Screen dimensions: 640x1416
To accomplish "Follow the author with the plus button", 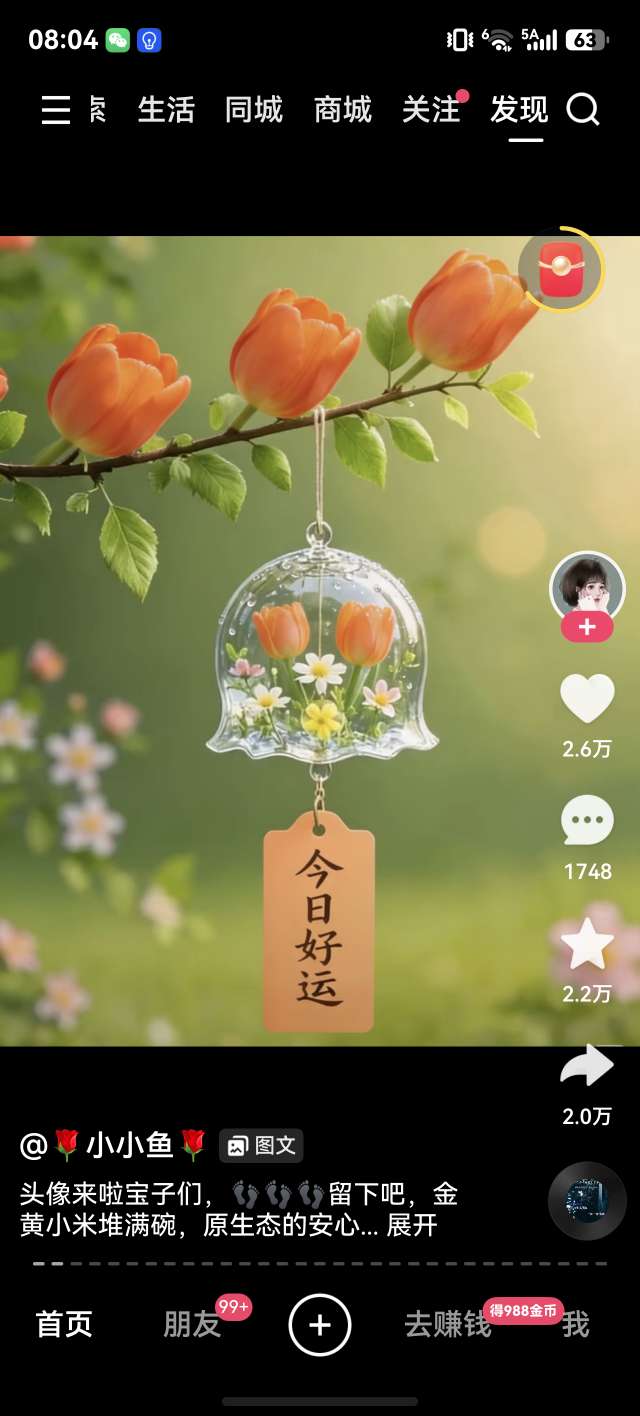I will (x=587, y=627).
